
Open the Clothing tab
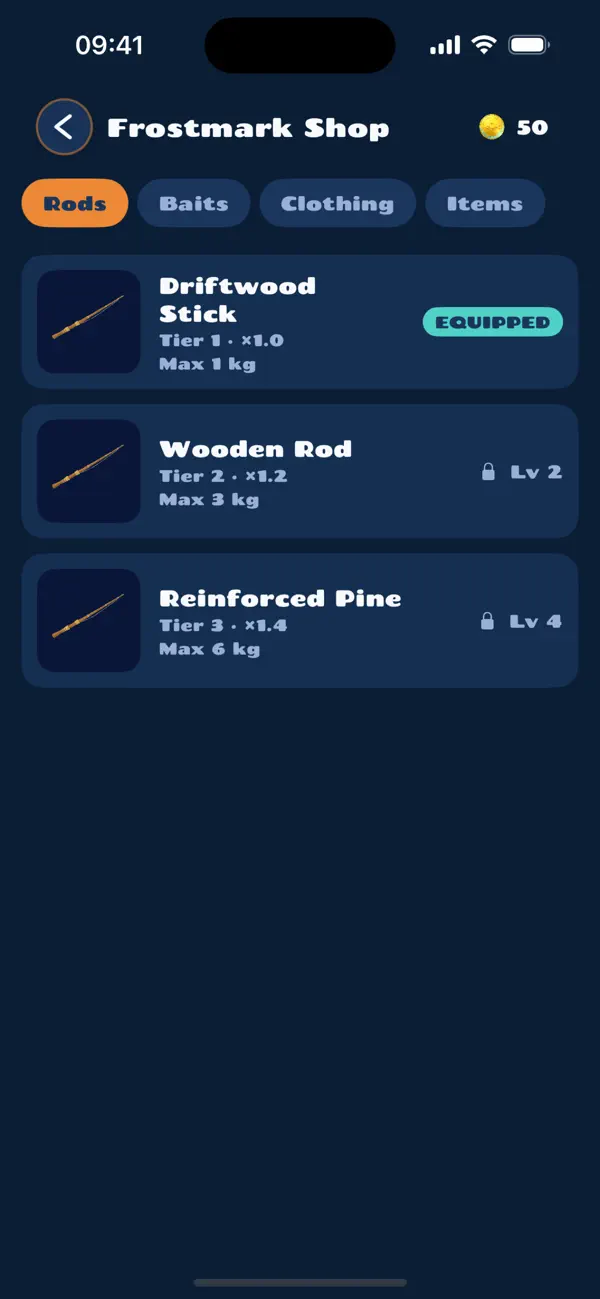pos(337,203)
